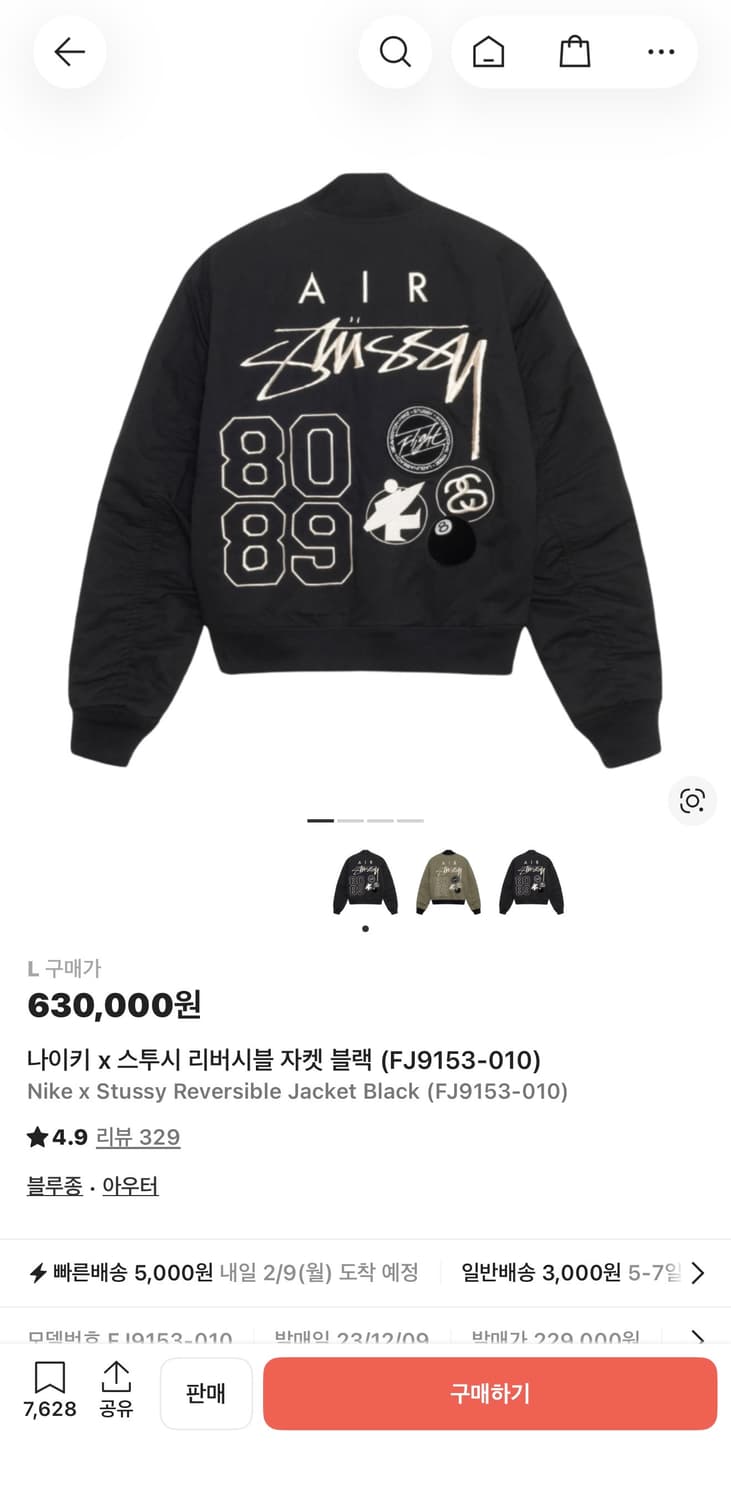This screenshot has height=1500, width=731.
Task: Go to home via the home icon
Action: [487, 52]
